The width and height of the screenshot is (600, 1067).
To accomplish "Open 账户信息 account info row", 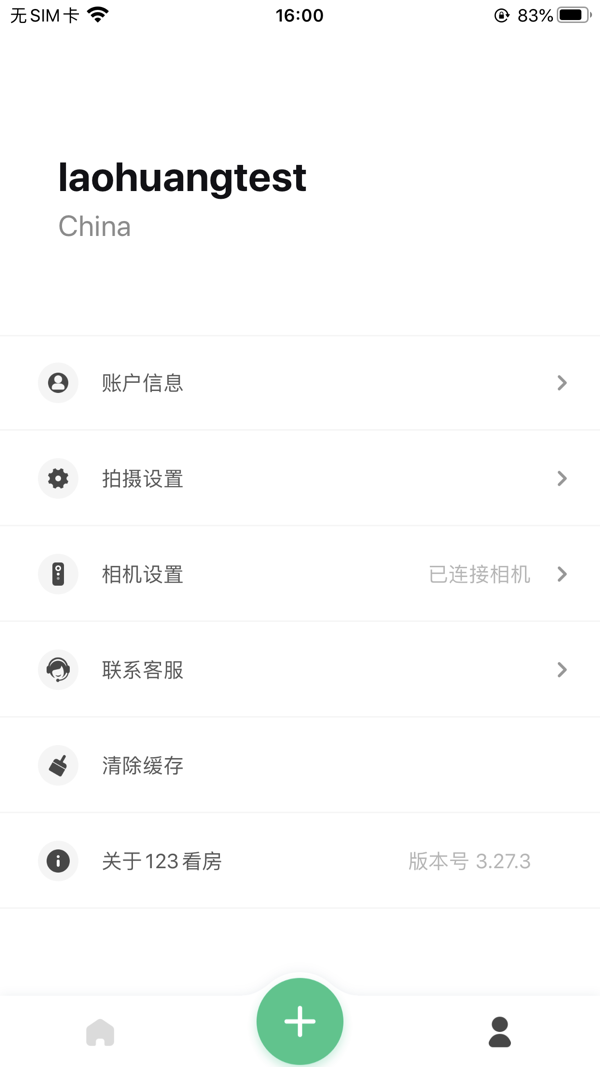I will click(300, 383).
